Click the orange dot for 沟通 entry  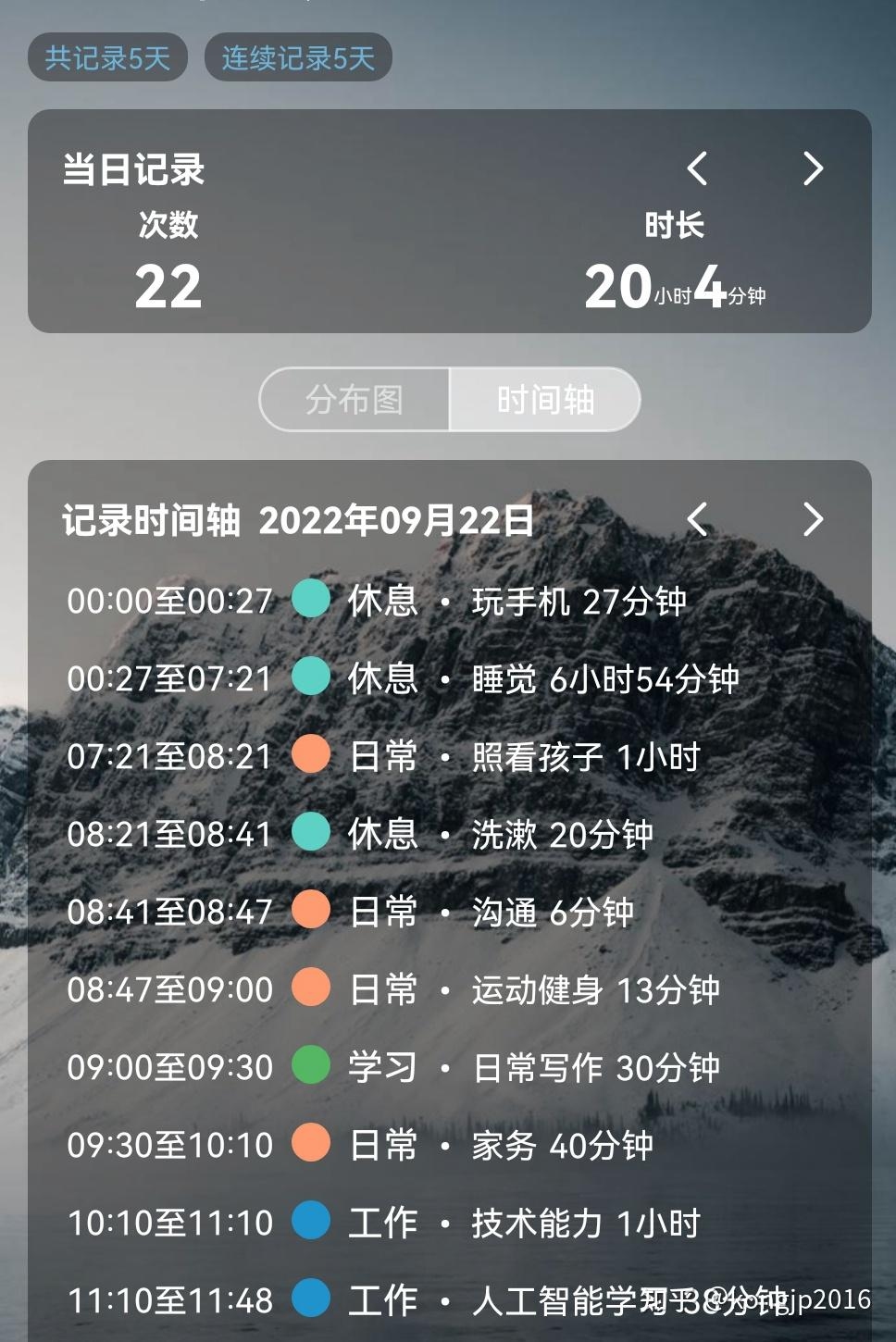pos(312,911)
